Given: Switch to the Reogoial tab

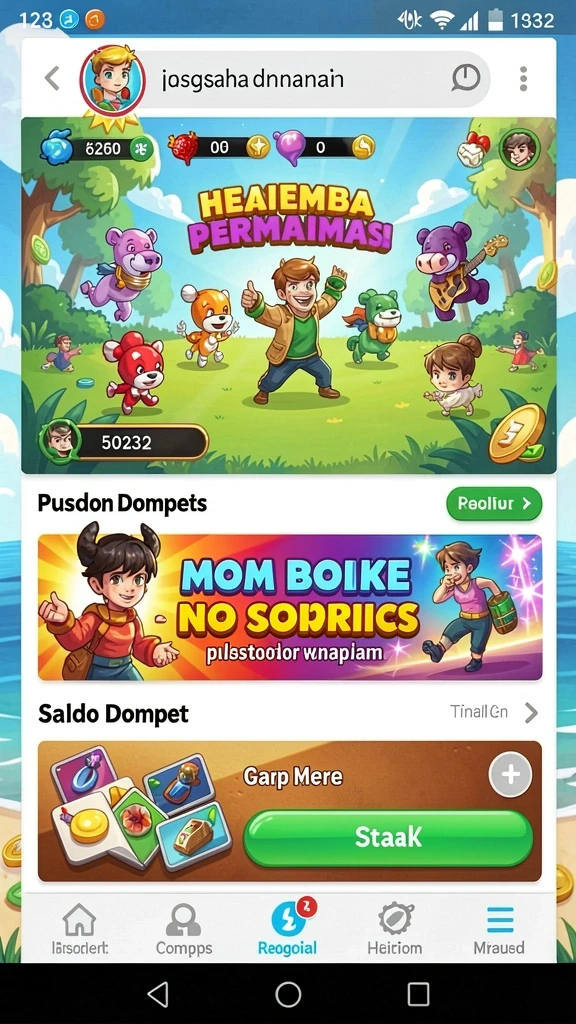Looking at the screenshot, I should [287, 928].
